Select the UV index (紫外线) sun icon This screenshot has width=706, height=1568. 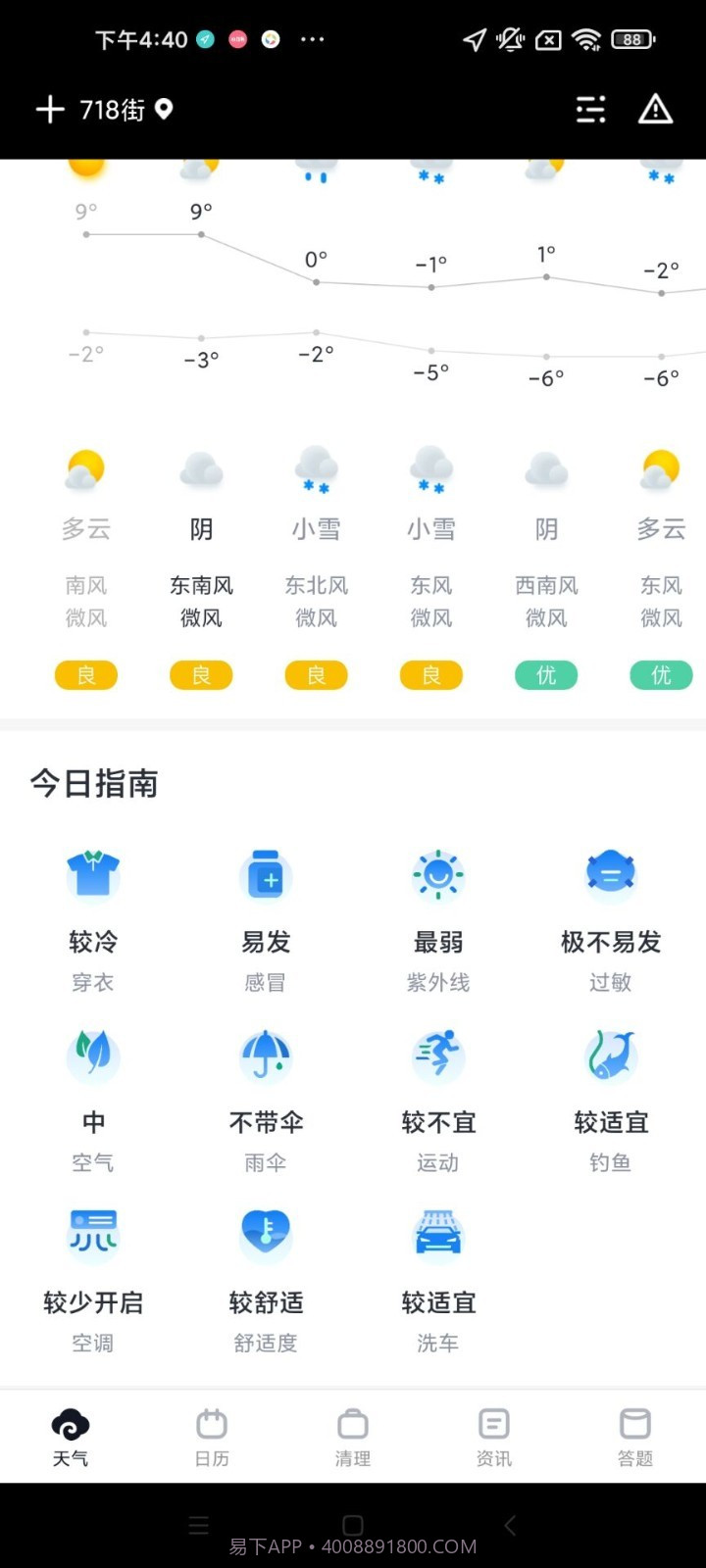pos(438,875)
